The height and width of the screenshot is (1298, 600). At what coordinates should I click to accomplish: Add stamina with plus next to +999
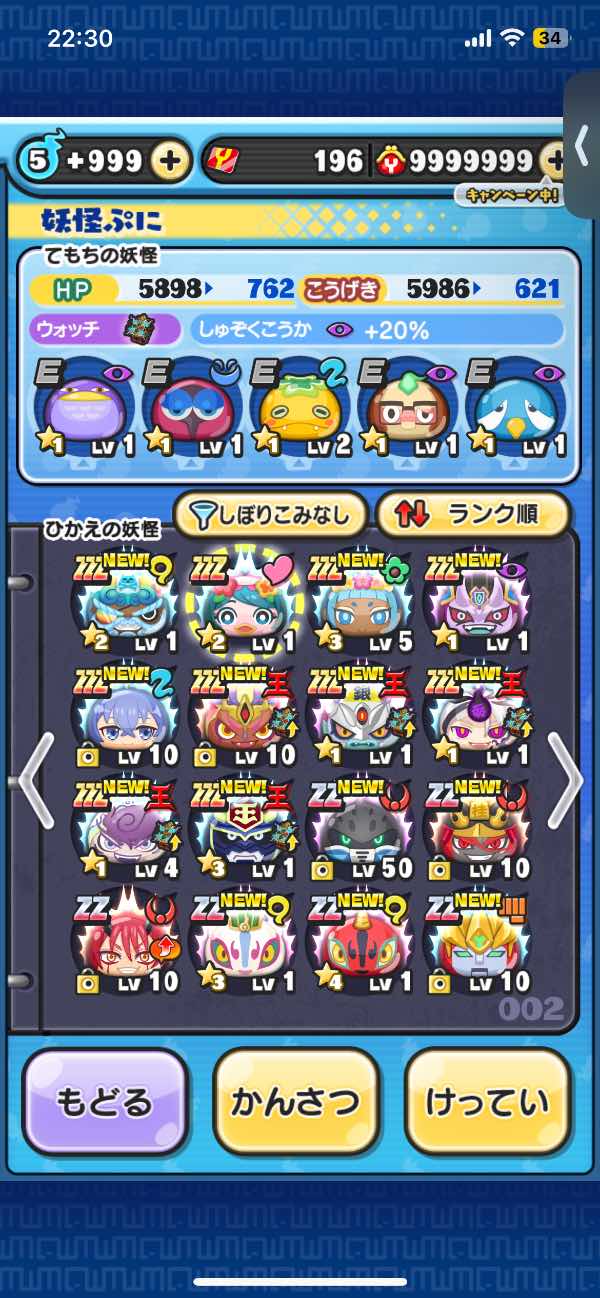tap(171, 162)
